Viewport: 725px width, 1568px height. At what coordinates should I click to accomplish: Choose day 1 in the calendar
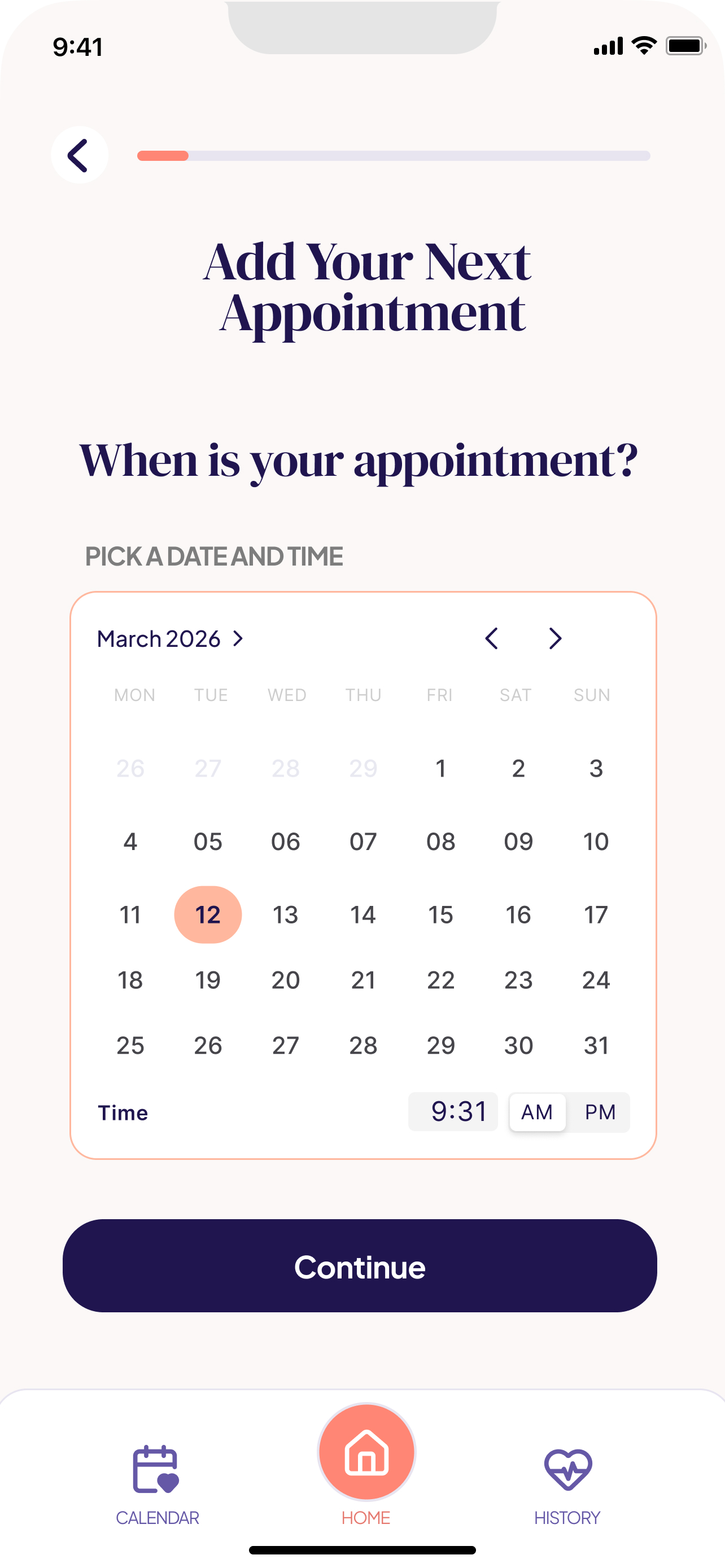441,768
